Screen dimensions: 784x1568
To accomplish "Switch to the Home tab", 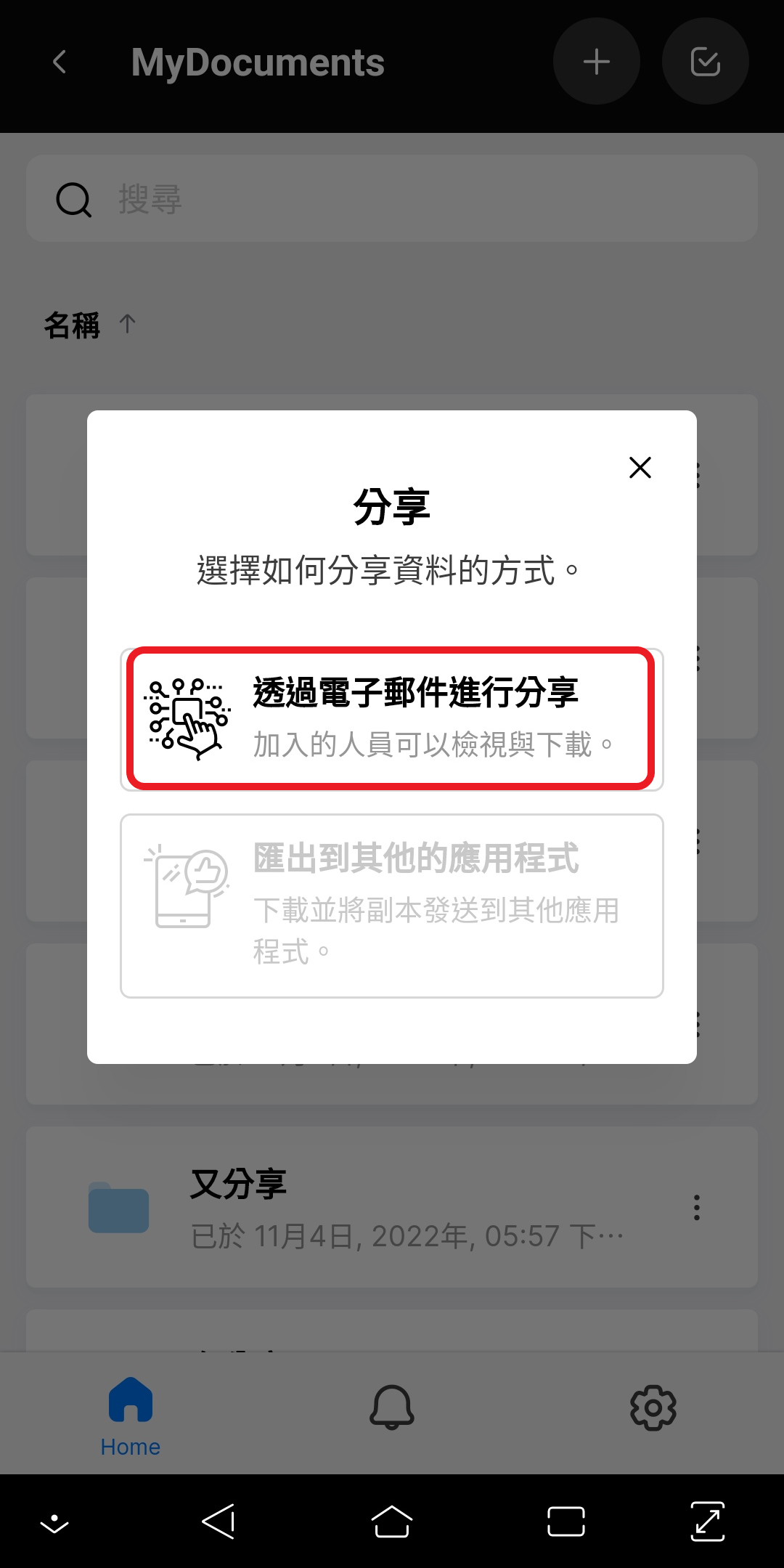I will [131, 1416].
